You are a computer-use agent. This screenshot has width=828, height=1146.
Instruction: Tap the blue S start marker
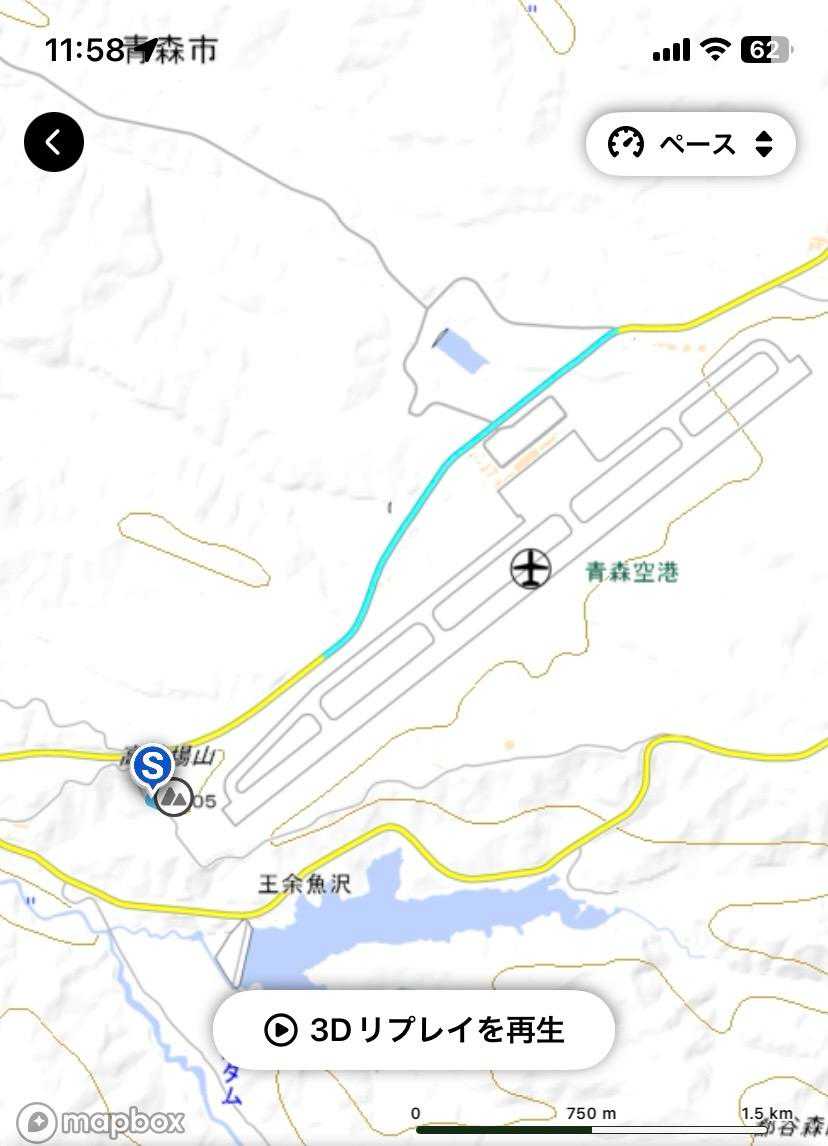152,767
